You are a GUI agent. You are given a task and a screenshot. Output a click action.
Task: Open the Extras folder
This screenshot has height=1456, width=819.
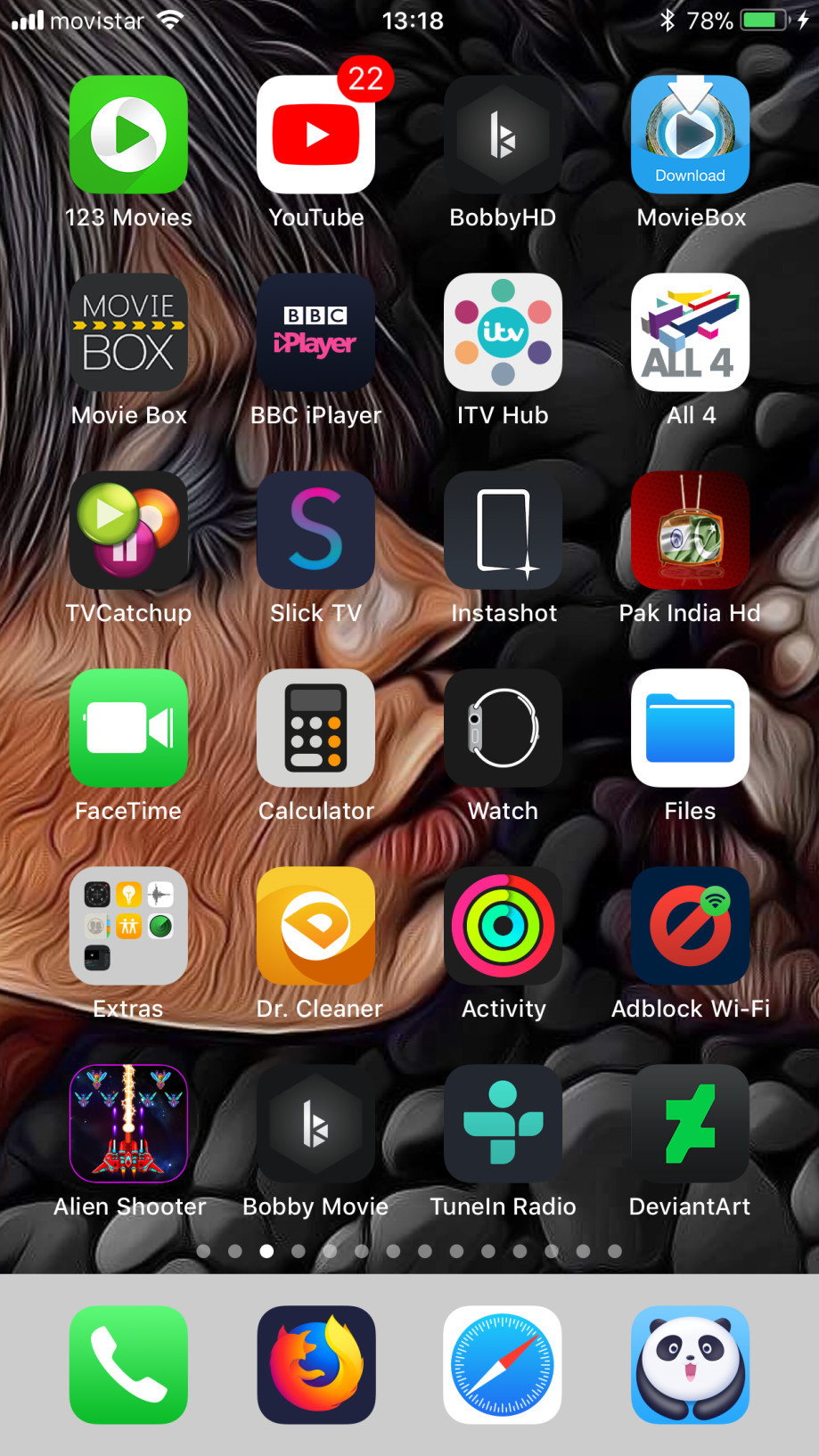click(128, 926)
